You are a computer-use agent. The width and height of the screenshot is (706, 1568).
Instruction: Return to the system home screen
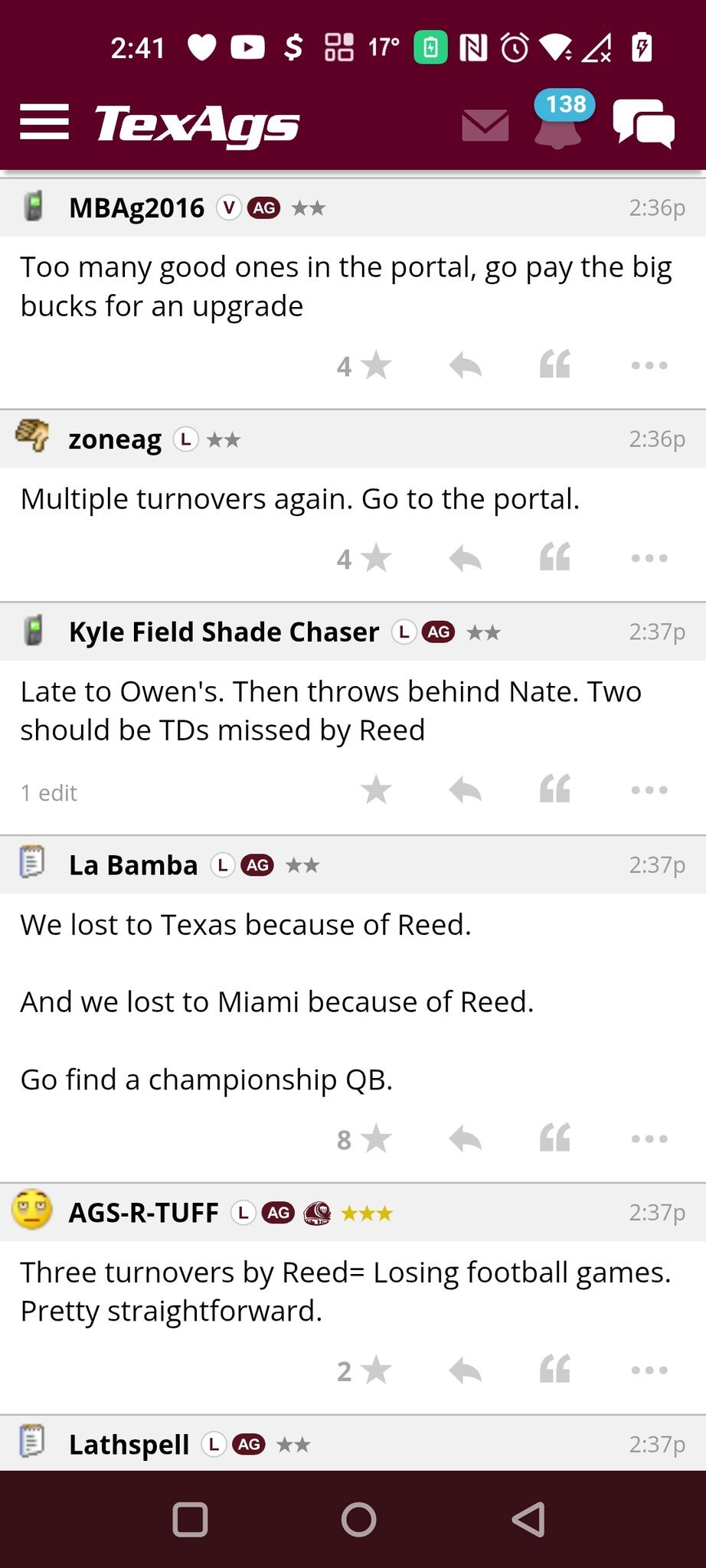pyautogui.click(x=358, y=1519)
